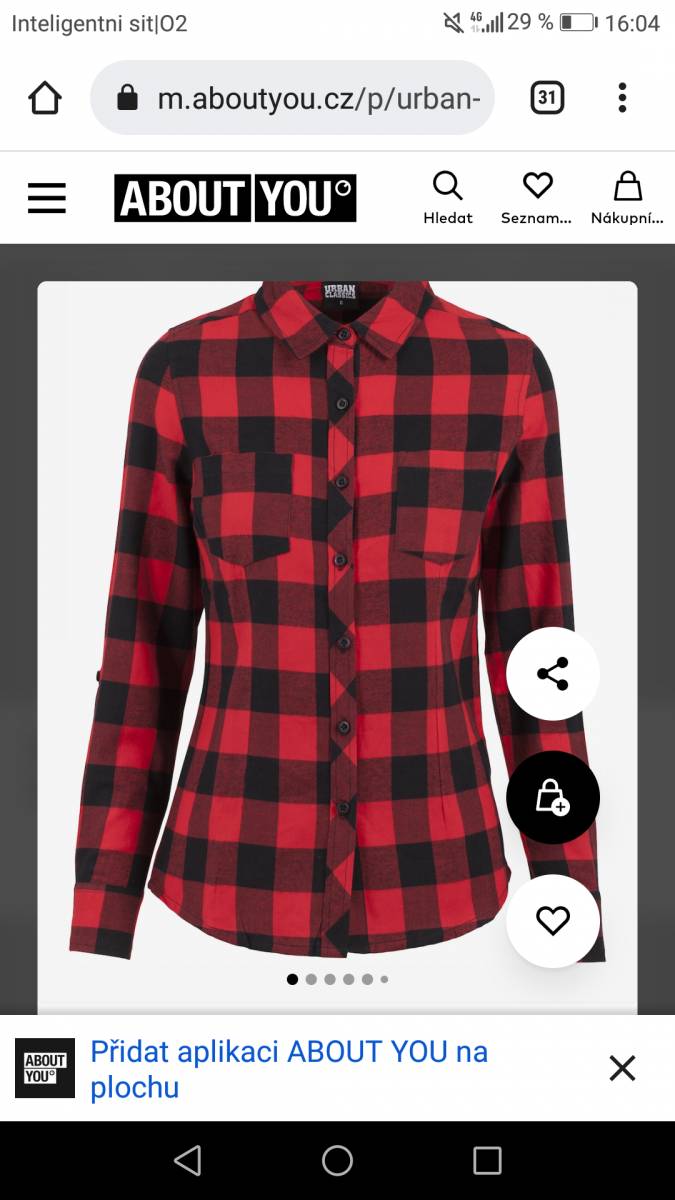The image size is (675, 1200).
Task: Share this plaid shirt
Action: click(553, 674)
